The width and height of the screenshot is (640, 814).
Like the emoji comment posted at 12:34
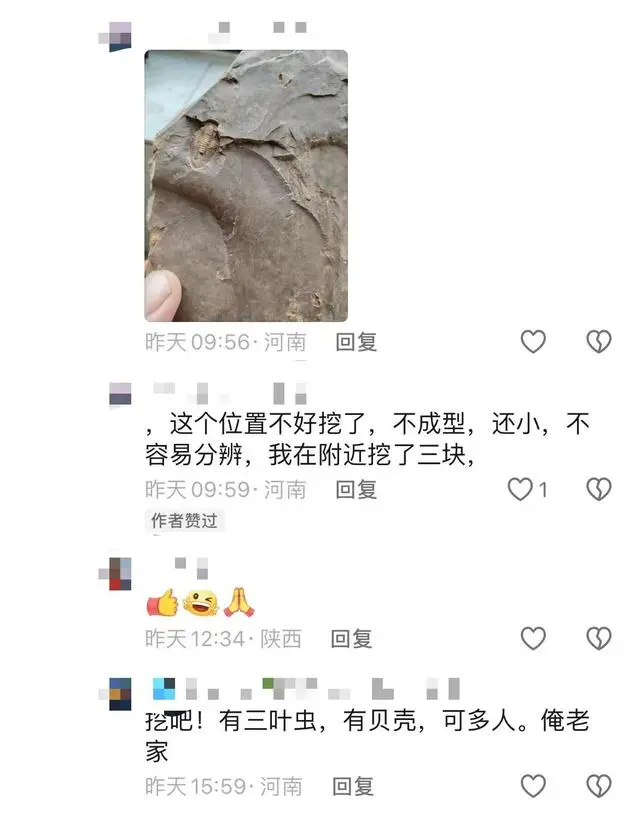pos(534,638)
